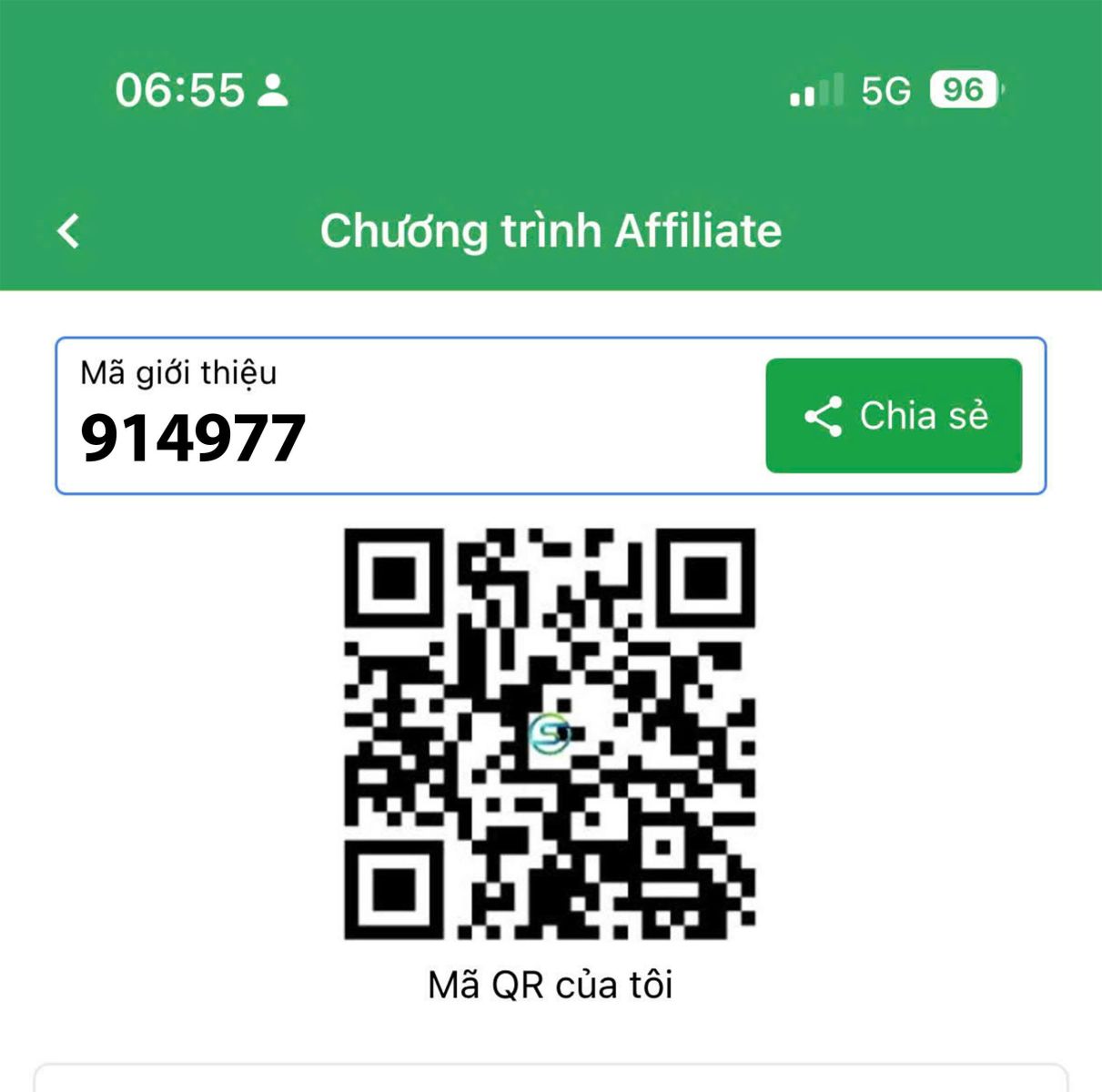Go back from the Affiliate program screen
The width and height of the screenshot is (1102, 1092).
(x=69, y=231)
